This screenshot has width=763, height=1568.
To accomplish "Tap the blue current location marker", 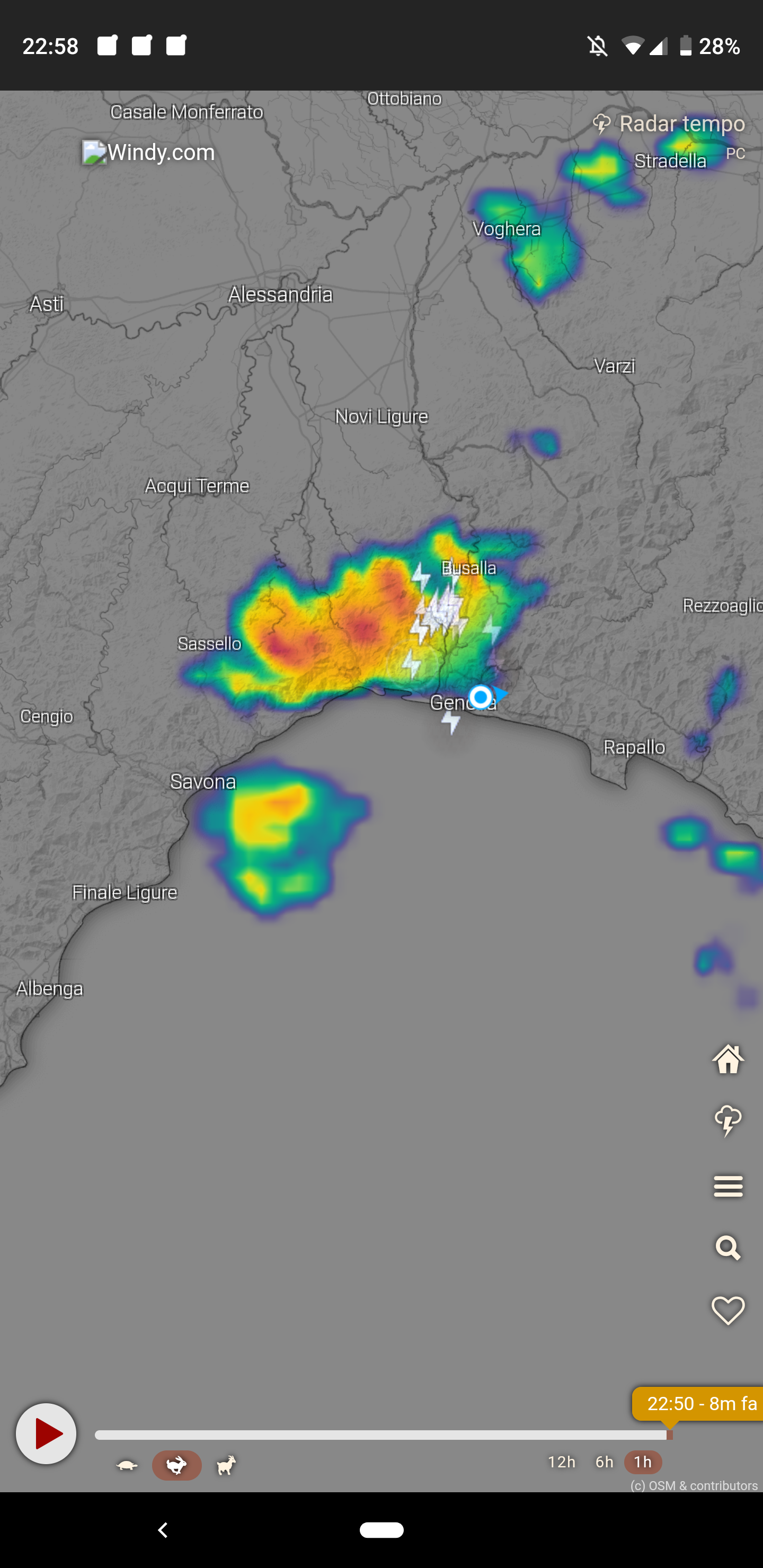I will [481, 697].
